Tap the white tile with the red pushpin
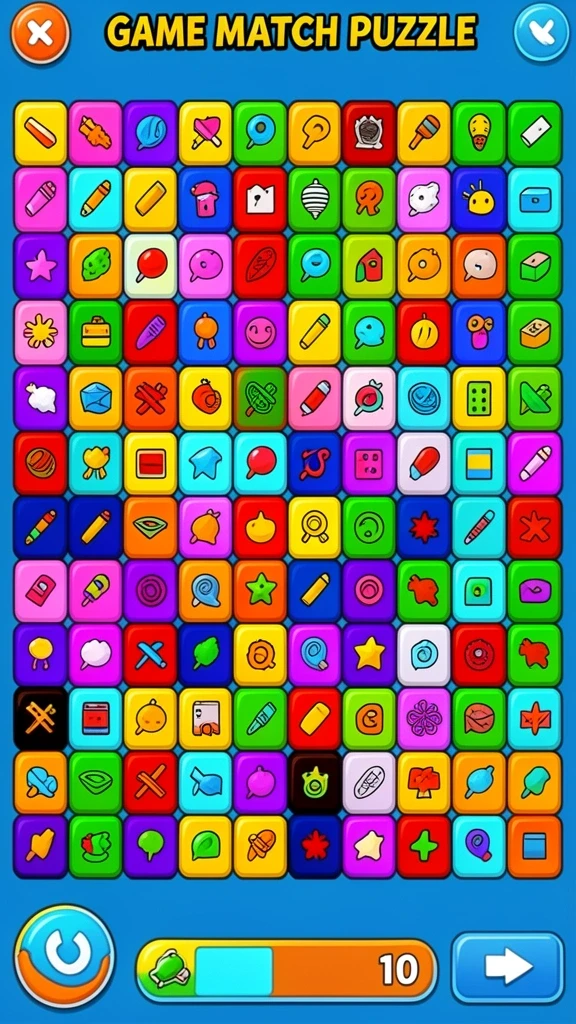This screenshot has width=576, height=1024. pos(150,266)
